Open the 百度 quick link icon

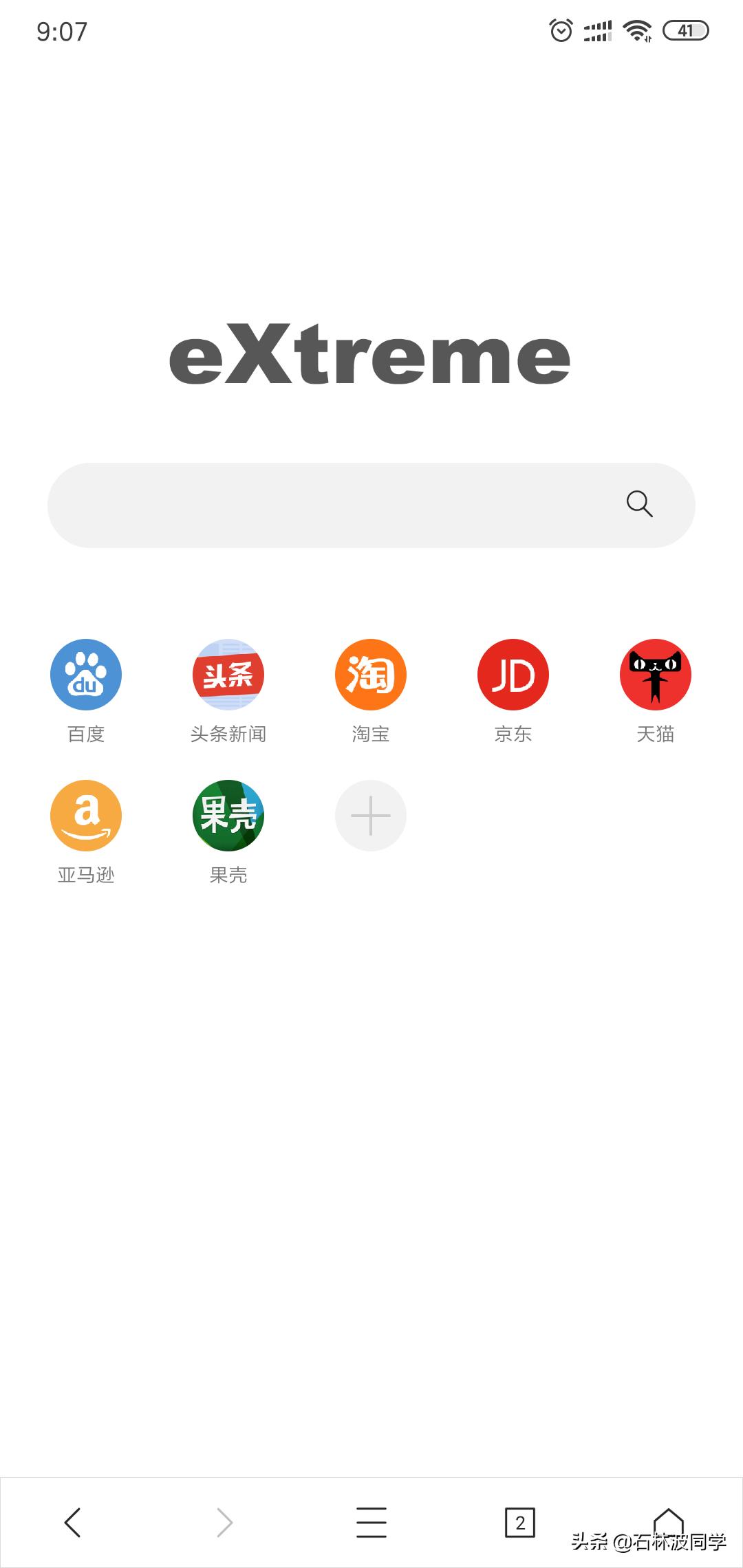click(x=85, y=675)
